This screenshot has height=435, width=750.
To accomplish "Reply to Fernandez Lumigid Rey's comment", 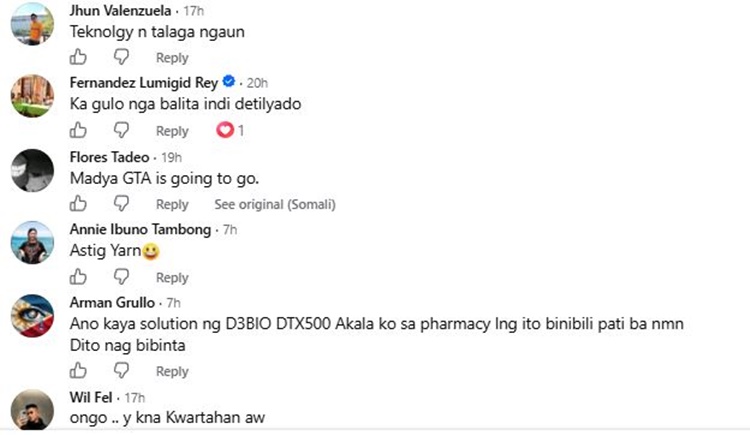I will (x=172, y=131).
